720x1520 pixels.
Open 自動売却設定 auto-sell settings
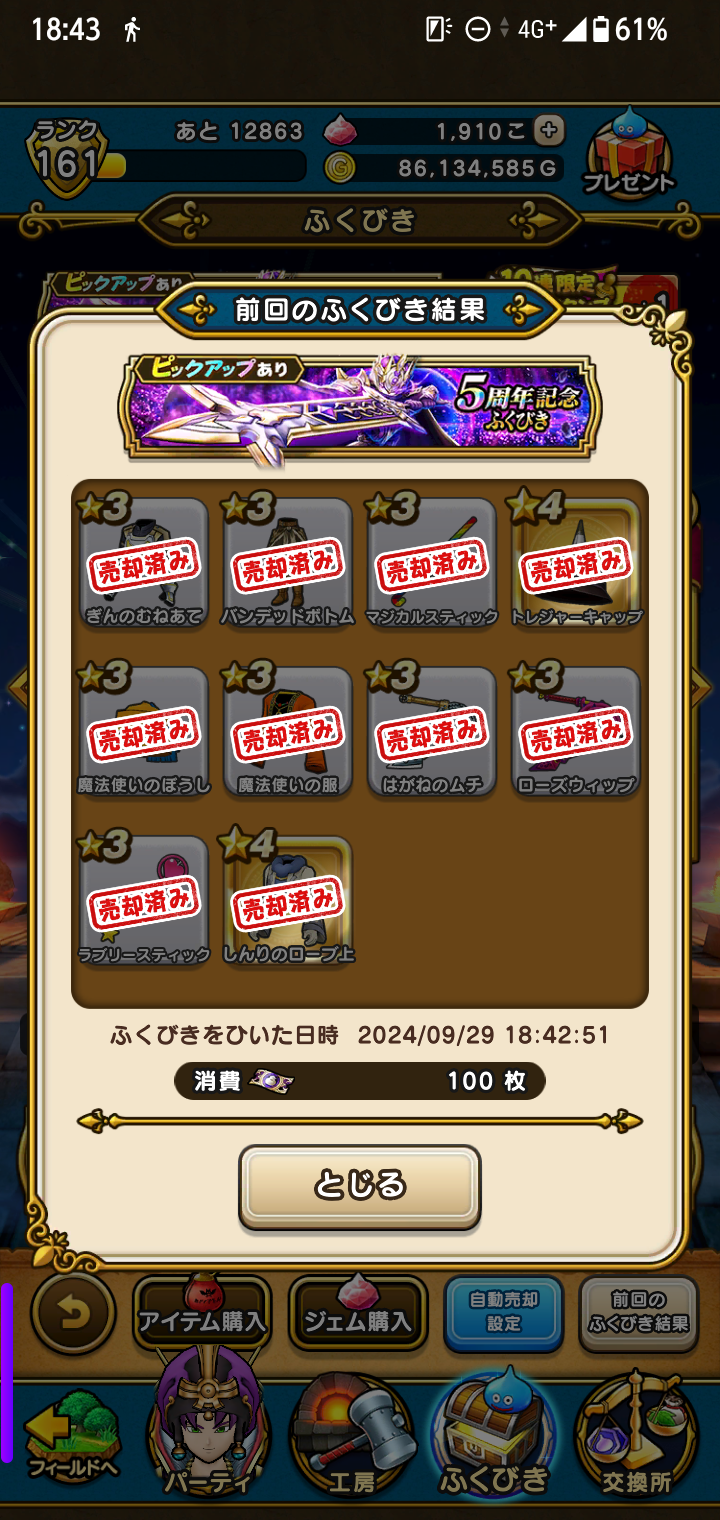(x=504, y=1313)
